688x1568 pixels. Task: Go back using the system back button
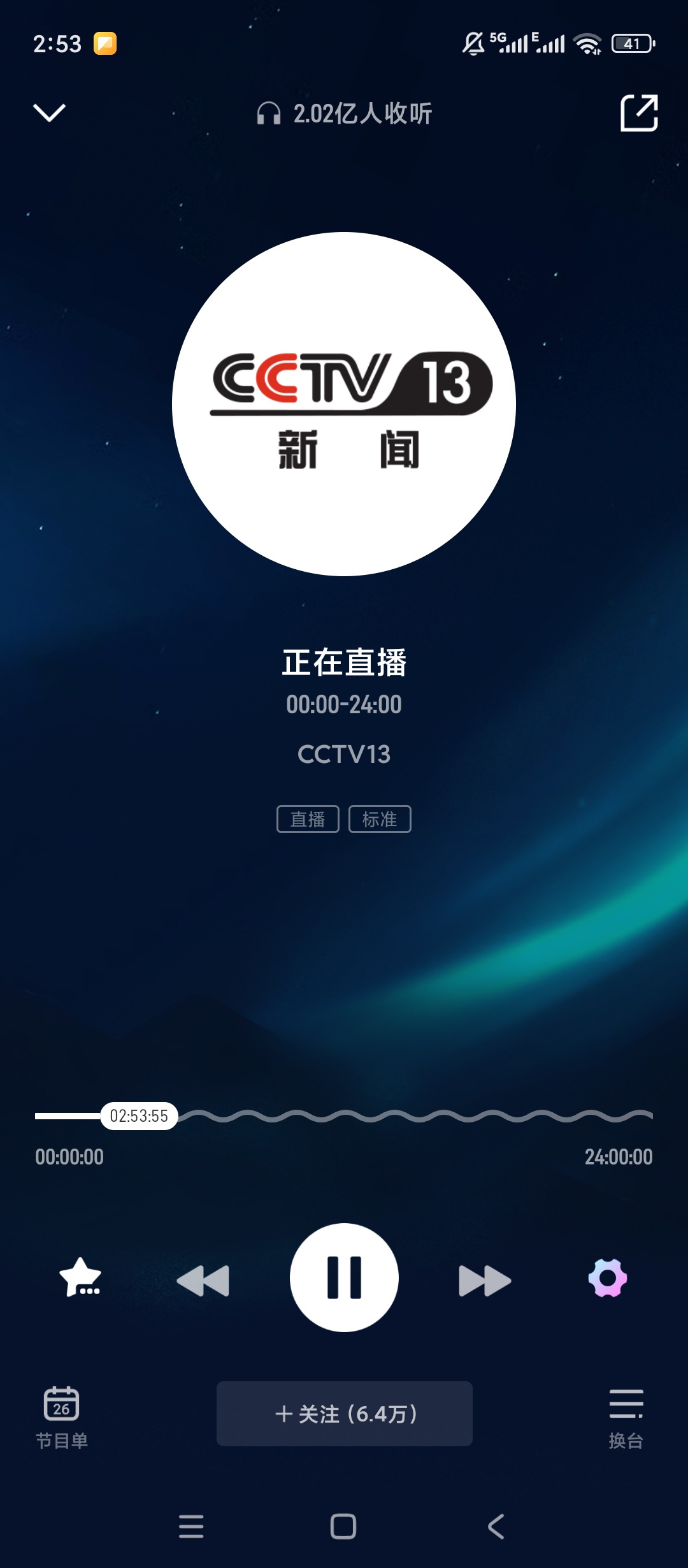point(496,1527)
